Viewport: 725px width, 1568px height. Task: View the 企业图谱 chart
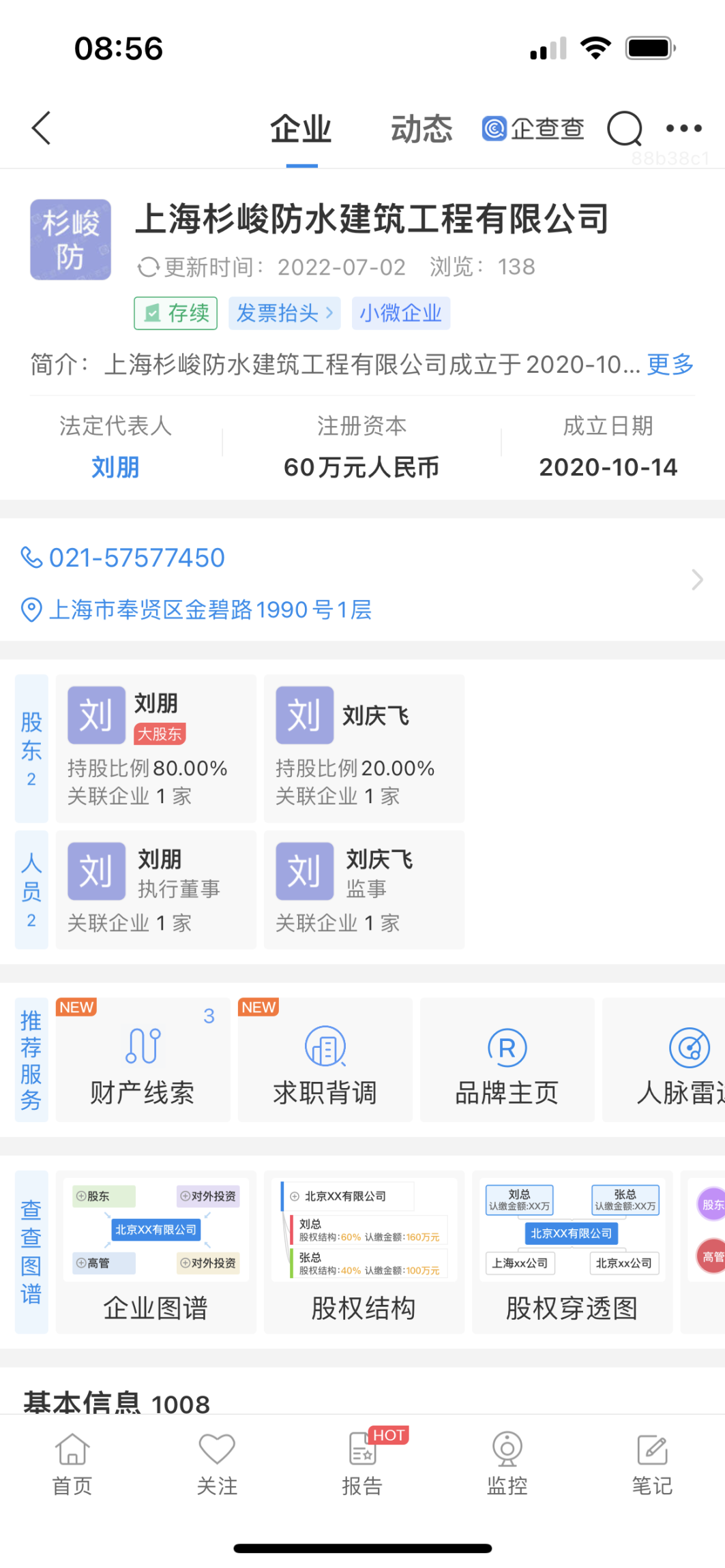pos(156,1252)
